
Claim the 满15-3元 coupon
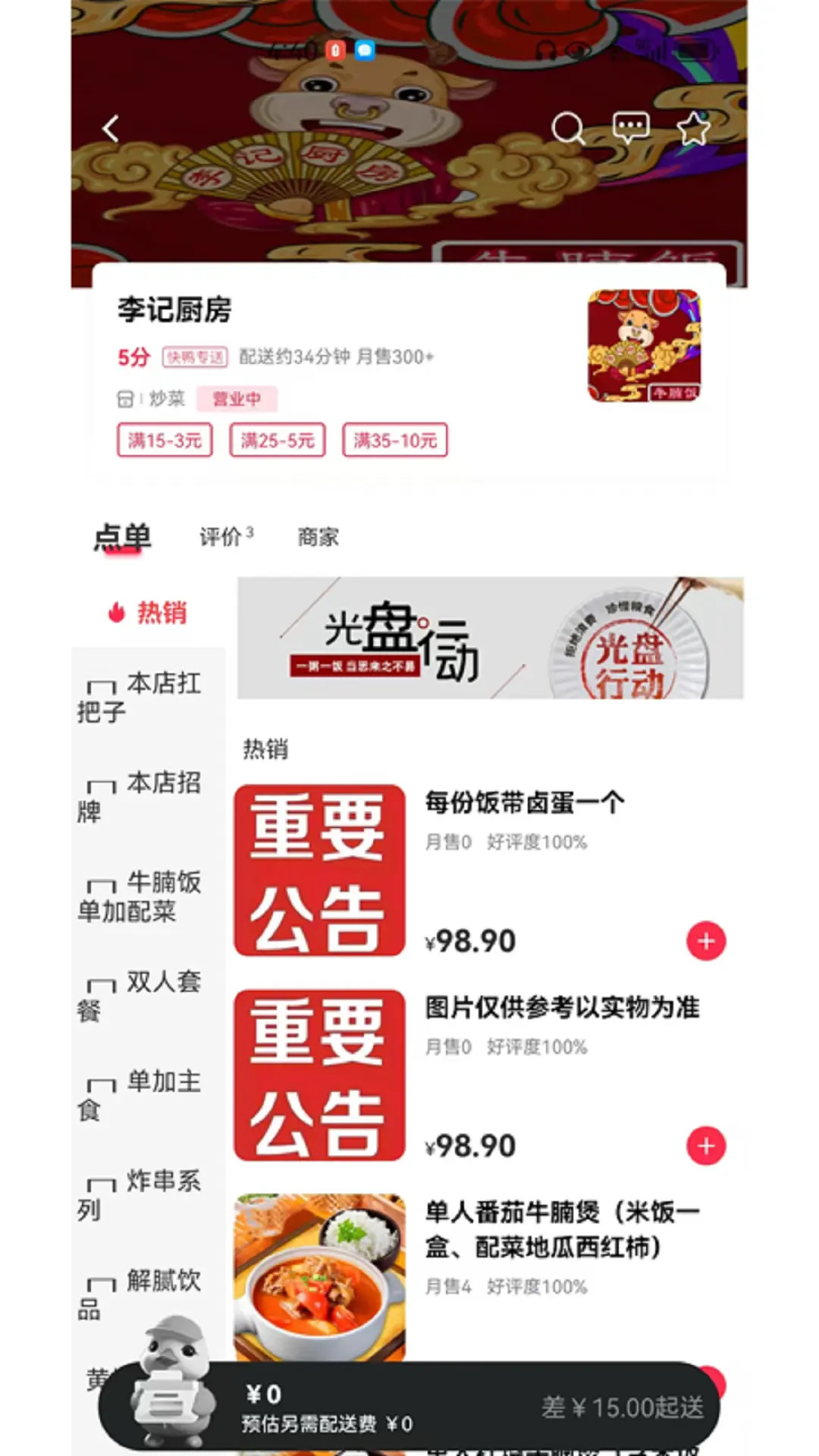[x=164, y=441]
